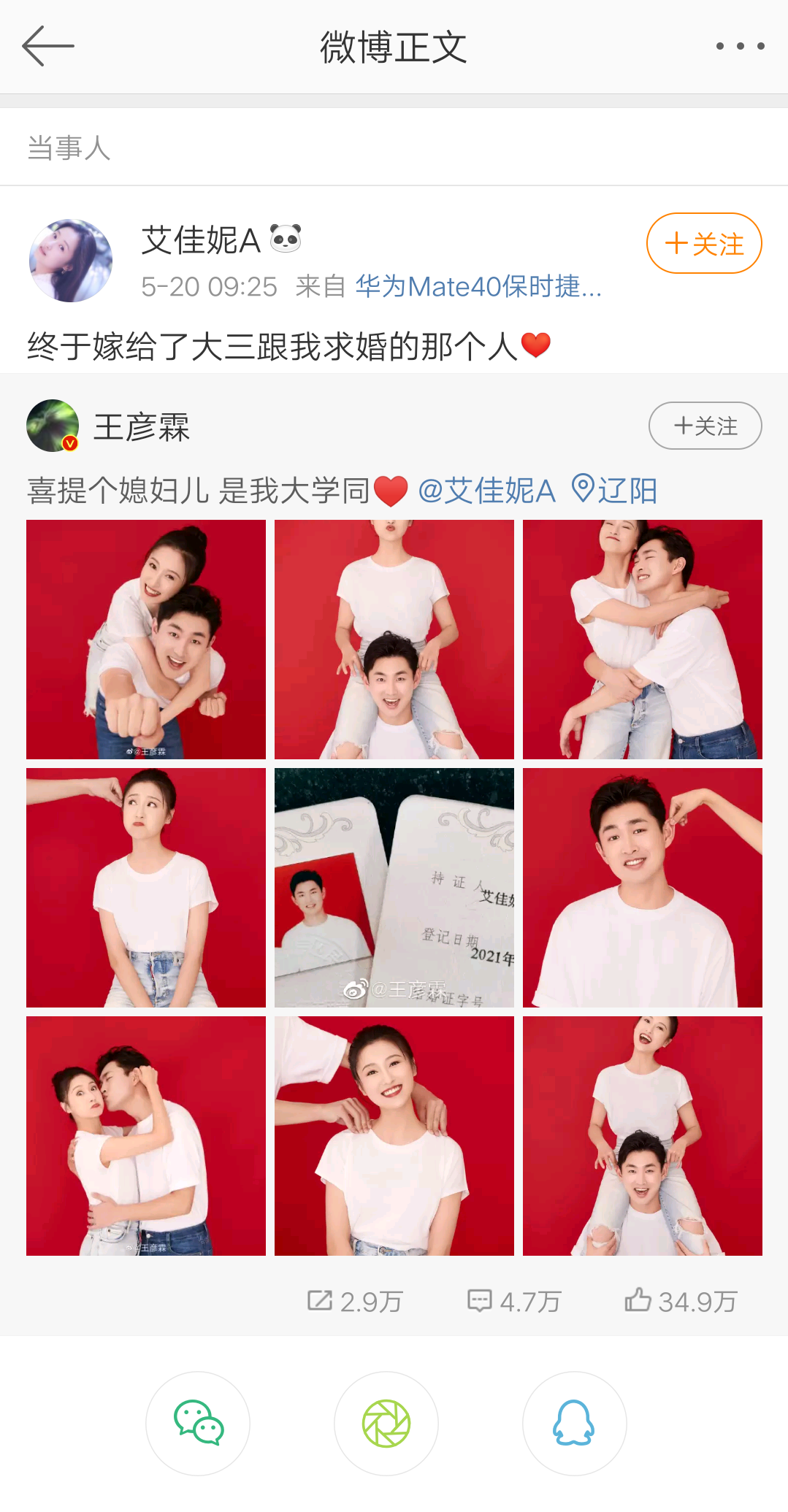The height and width of the screenshot is (1512, 788).
Task: Open the 辽阳 location tag
Action: pyautogui.click(x=615, y=491)
